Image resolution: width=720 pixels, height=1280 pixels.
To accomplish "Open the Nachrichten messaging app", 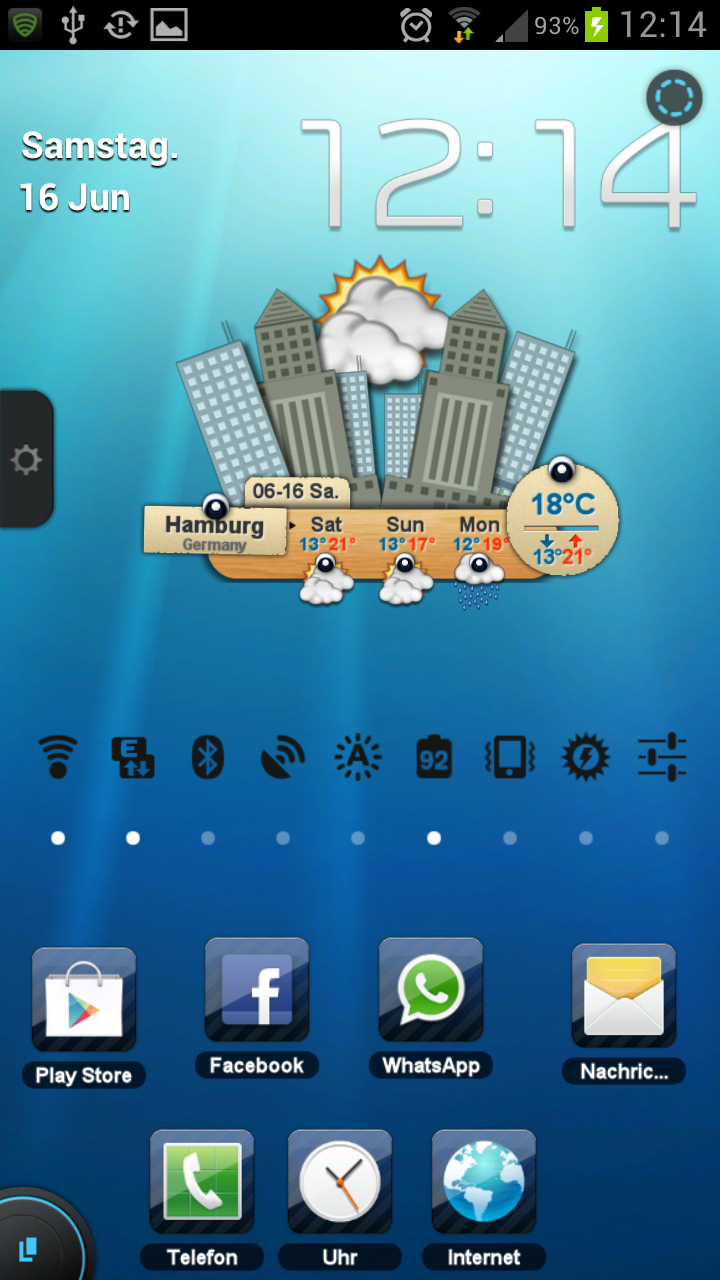I will point(624,1013).
